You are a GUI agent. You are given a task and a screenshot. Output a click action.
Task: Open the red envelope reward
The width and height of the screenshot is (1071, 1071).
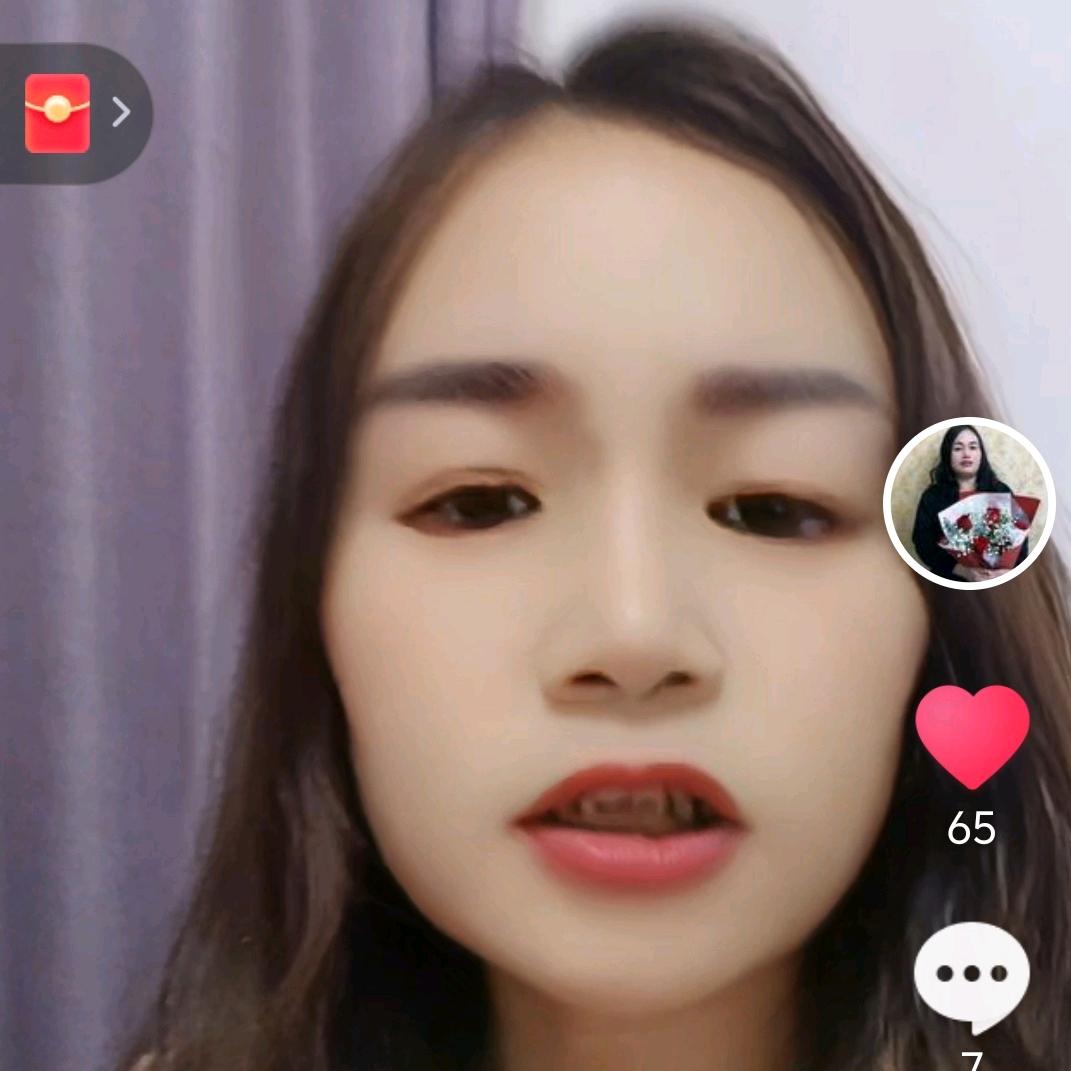coord(58,113)
